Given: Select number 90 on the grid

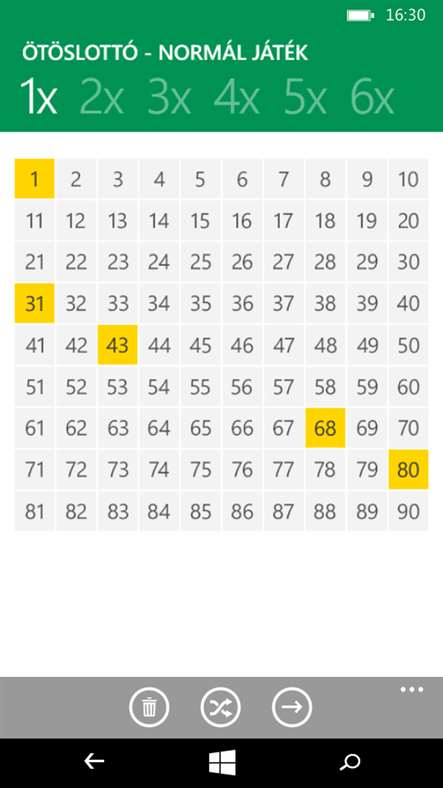Looking at the screenshot, I should (x=408, y=511).
